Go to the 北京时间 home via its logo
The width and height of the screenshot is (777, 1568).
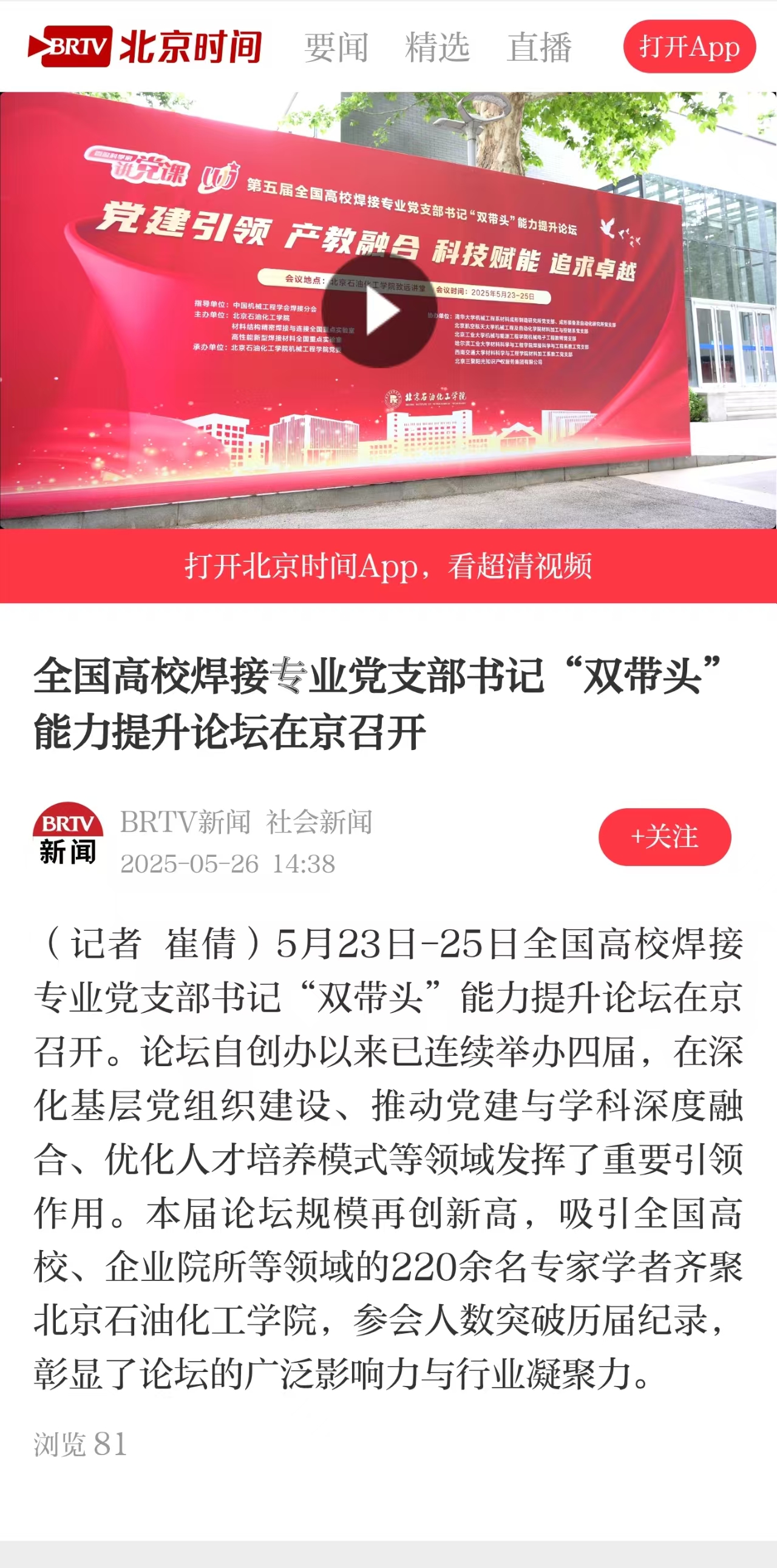click(x=145, y=46)
